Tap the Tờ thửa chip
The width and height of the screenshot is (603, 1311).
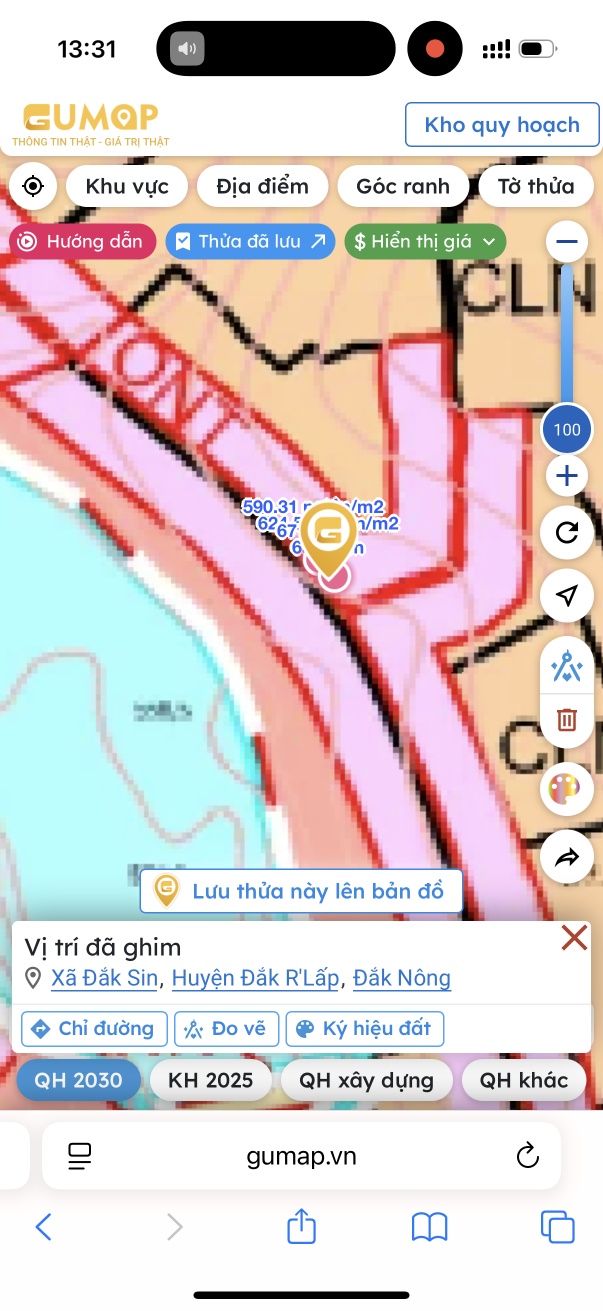pyautogui.click(x=536, y=186)
